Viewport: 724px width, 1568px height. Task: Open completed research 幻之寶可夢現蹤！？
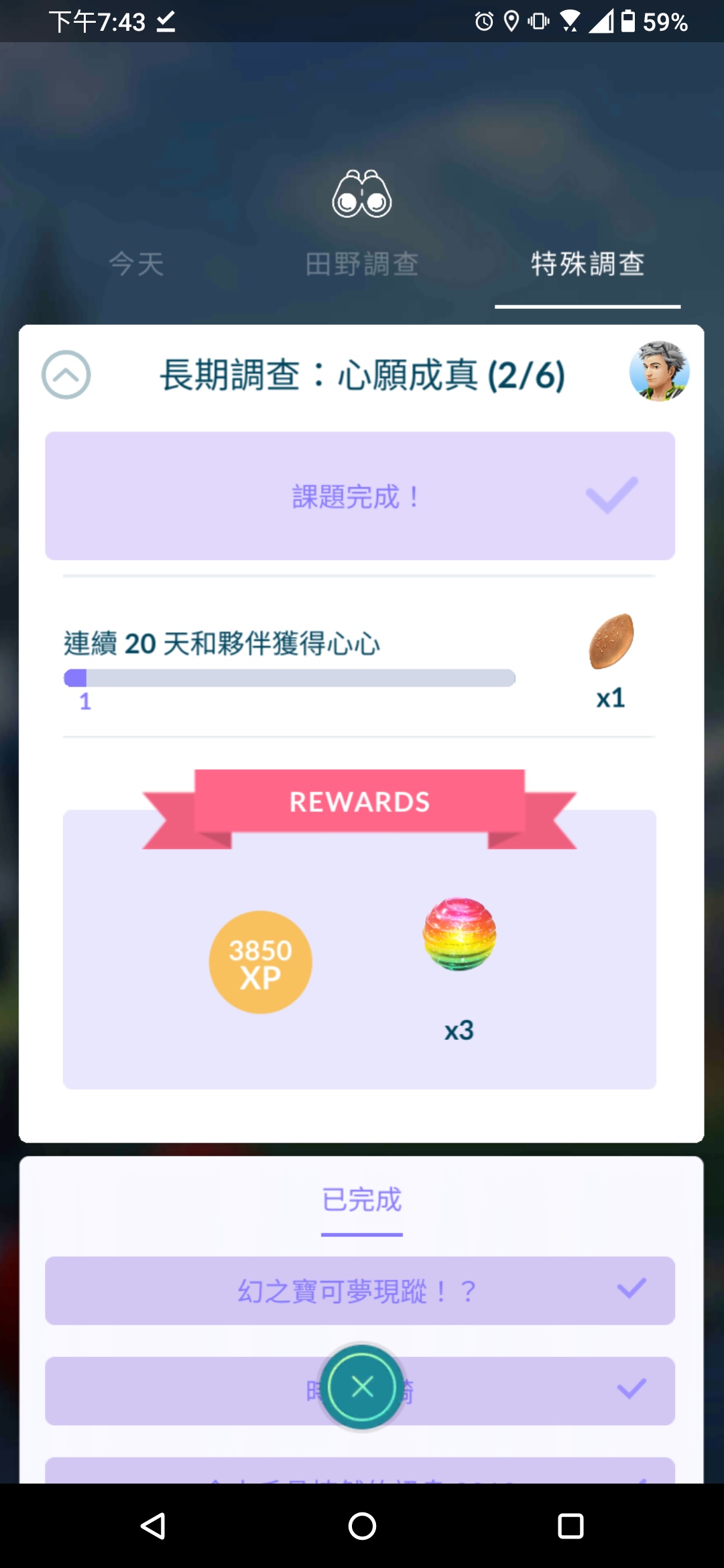360,1290
